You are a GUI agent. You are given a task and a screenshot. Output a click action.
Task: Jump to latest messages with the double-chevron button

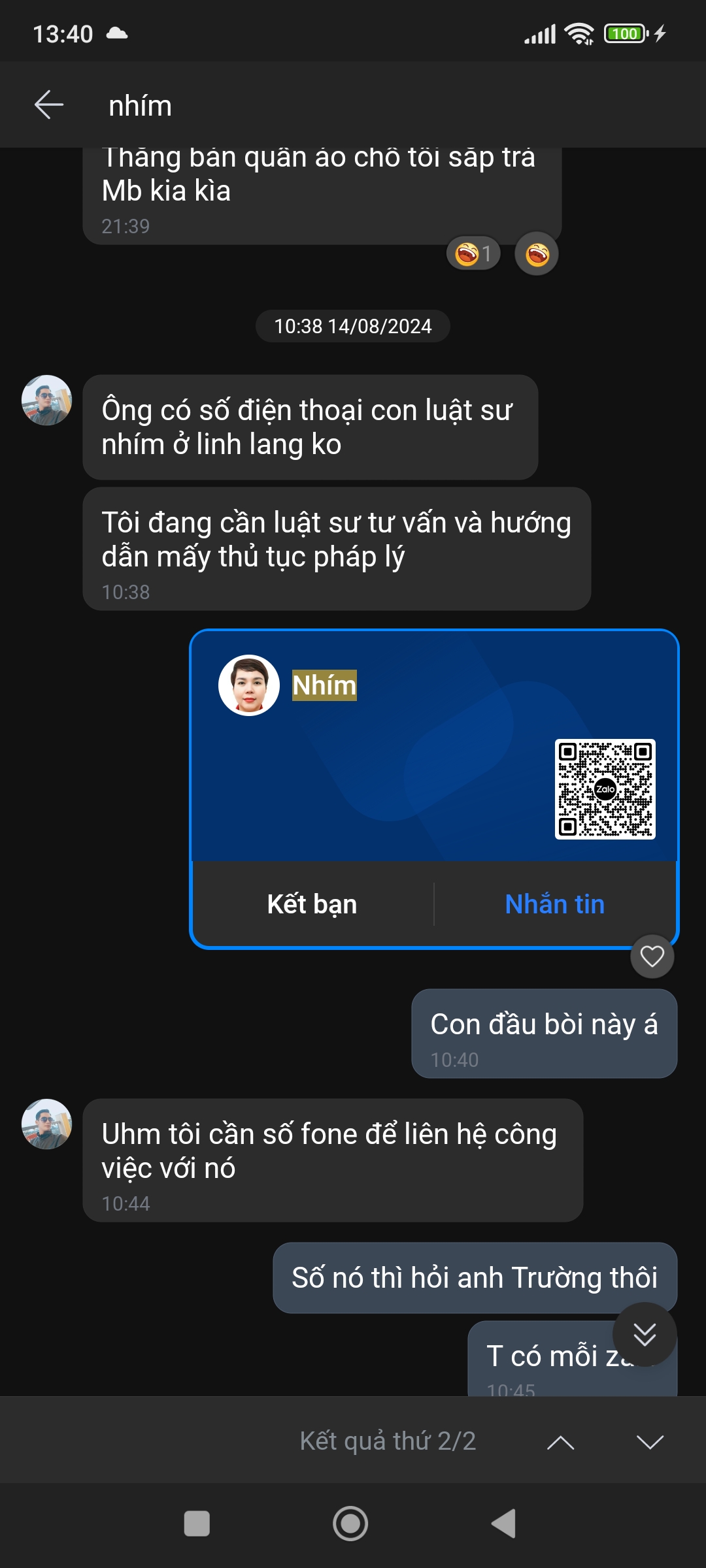pyautogui.click(x=645, y=1334)
